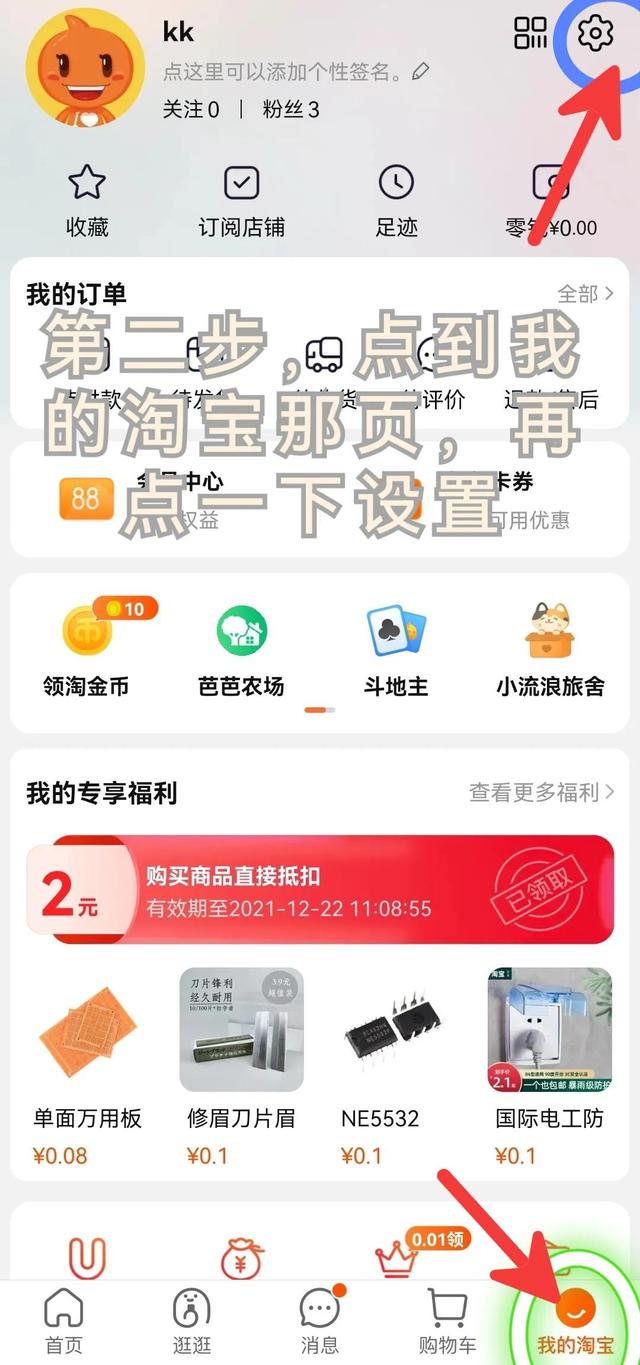This screenshot has width=640, height=1365.
Task: Open the 单面万用板 product
Action: pyautogui.click(x=88, y=1068)
